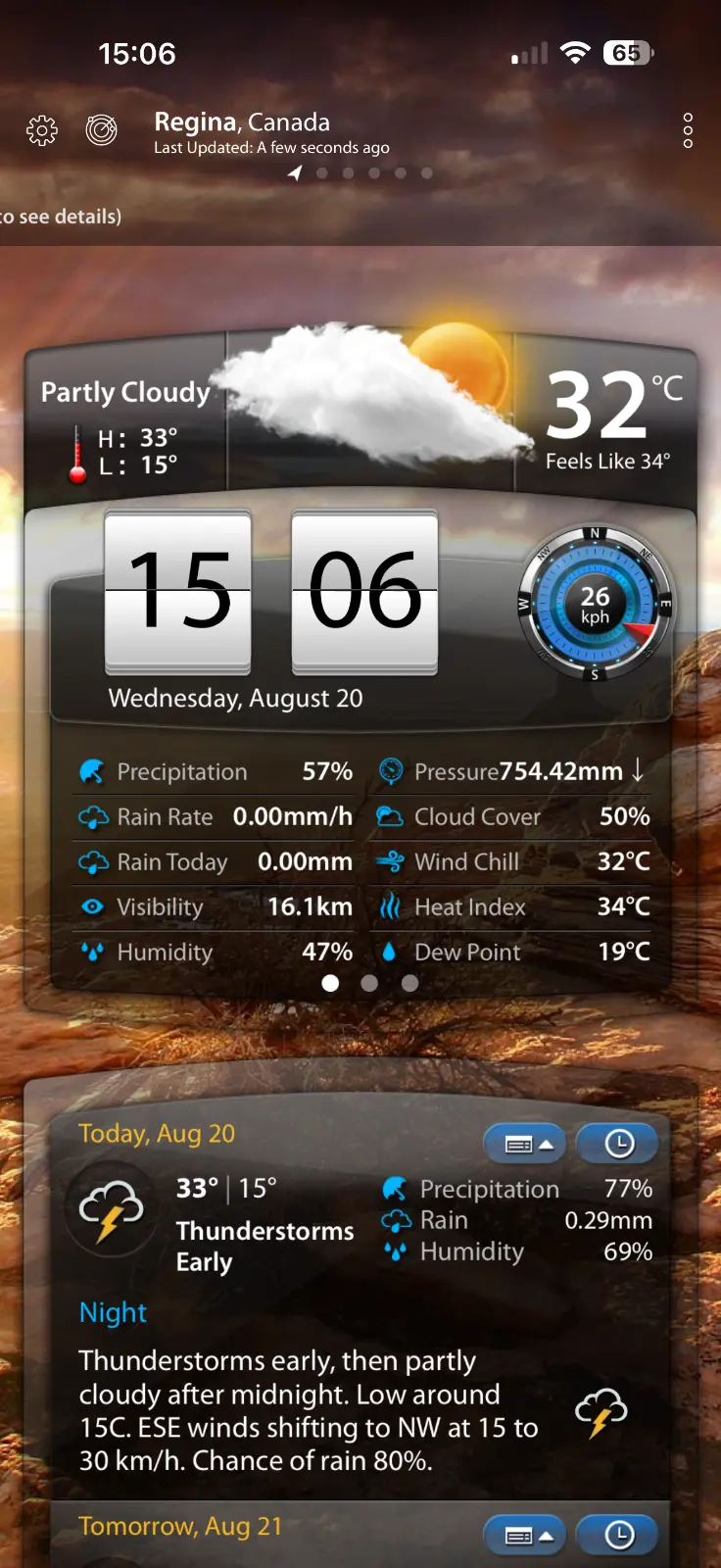
Task: Open the weather radar icon
Action: (102, 129)
